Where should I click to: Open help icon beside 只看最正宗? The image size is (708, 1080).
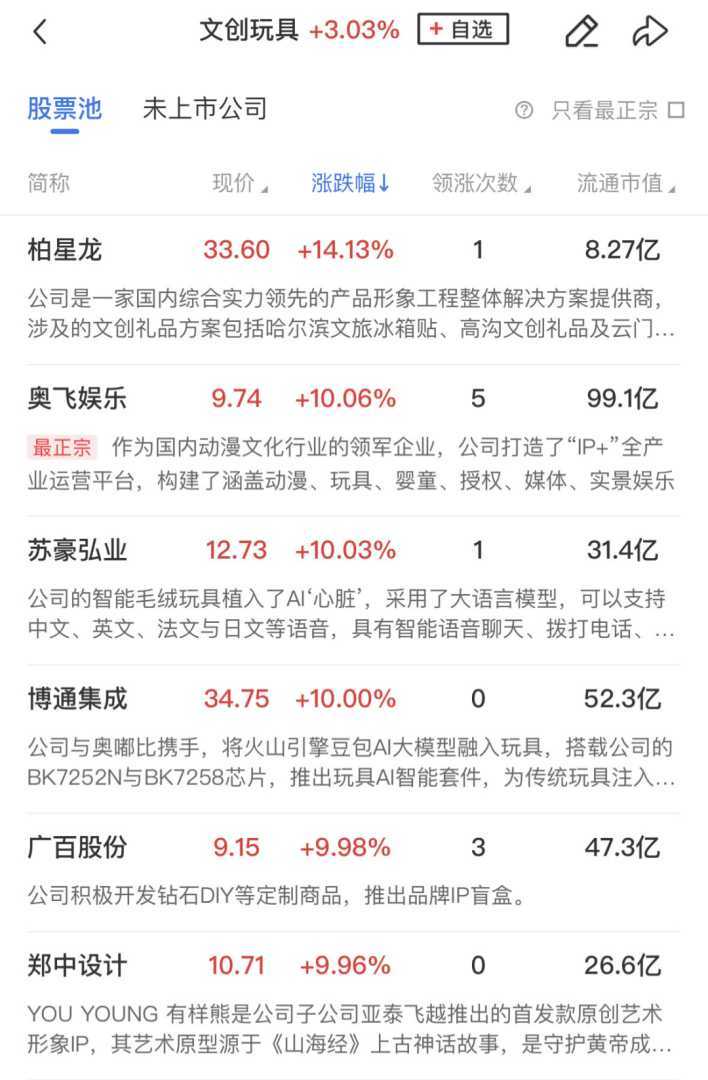click(524, 110)
